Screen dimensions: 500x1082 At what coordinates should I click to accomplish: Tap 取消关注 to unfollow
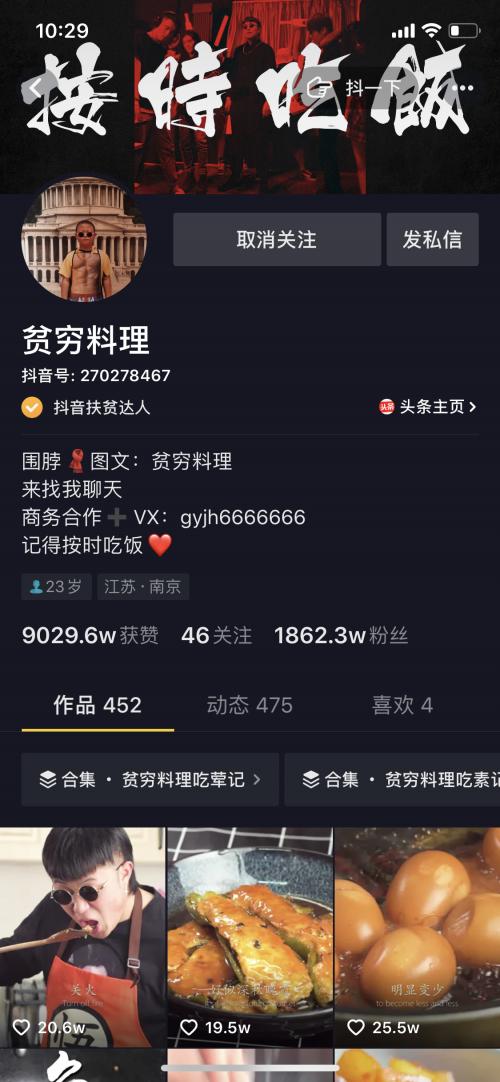click(x=277, y=239)
